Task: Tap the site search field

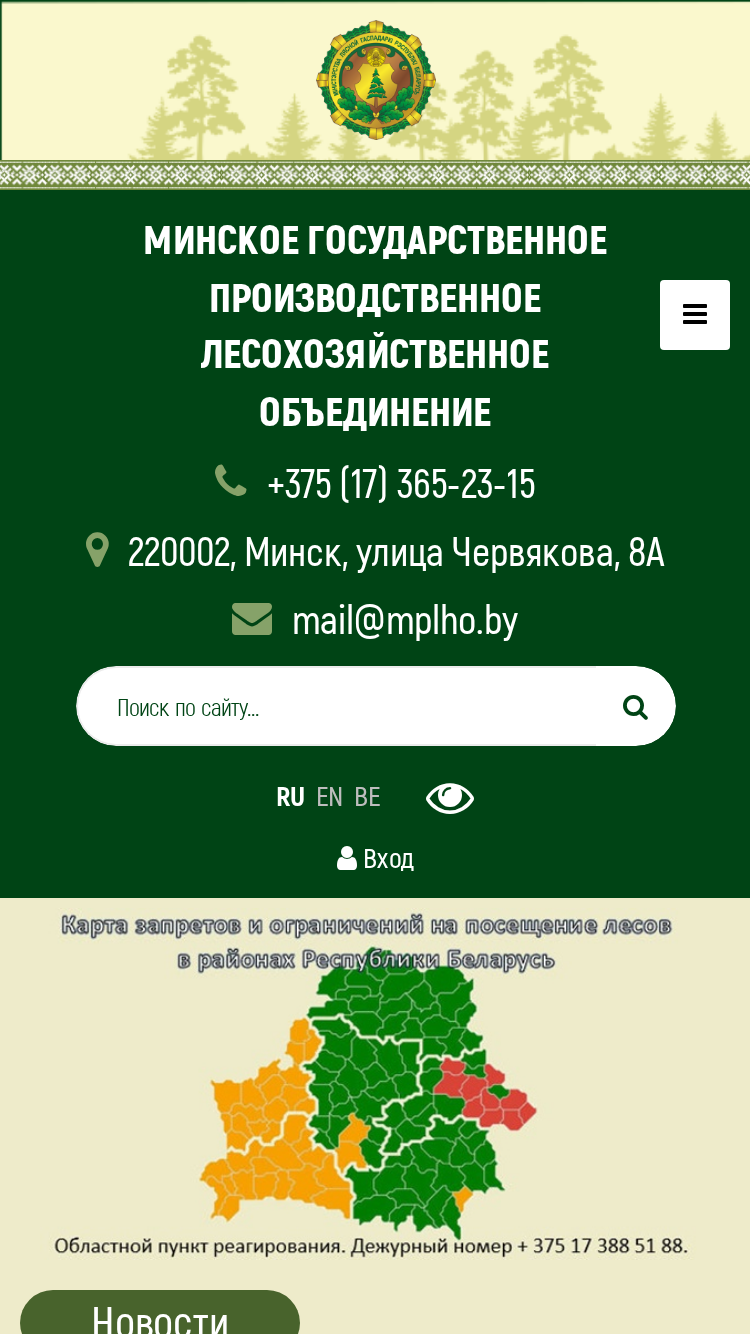Action: (x=348, y=707)
